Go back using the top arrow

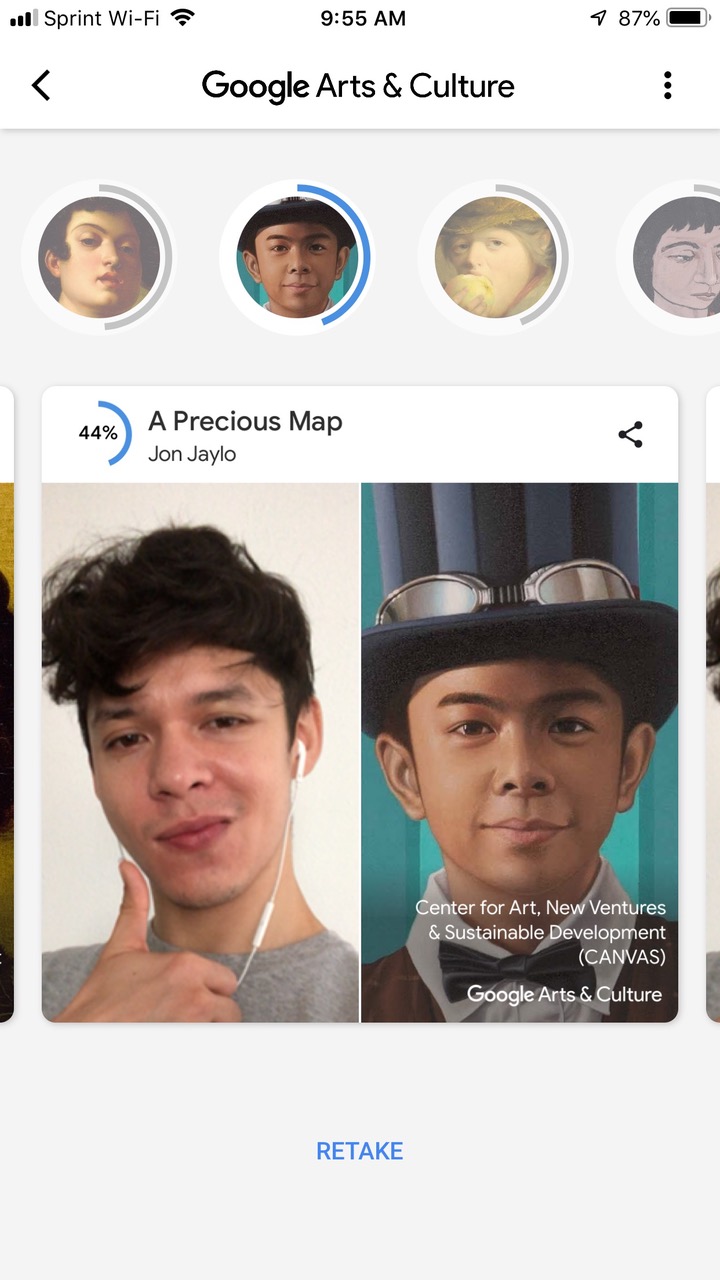click(41, 86)
